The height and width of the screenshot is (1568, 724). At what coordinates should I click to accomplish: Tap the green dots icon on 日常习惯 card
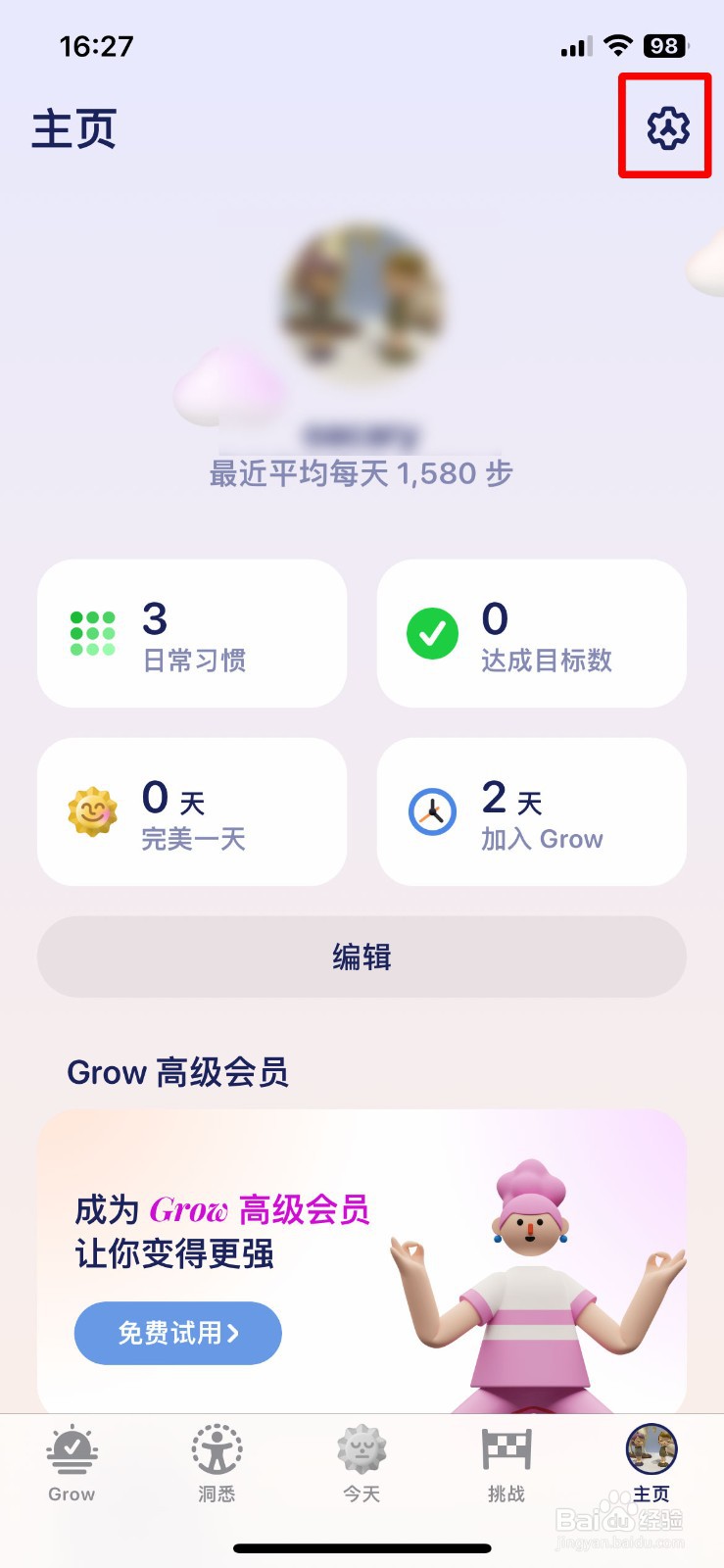92,633
